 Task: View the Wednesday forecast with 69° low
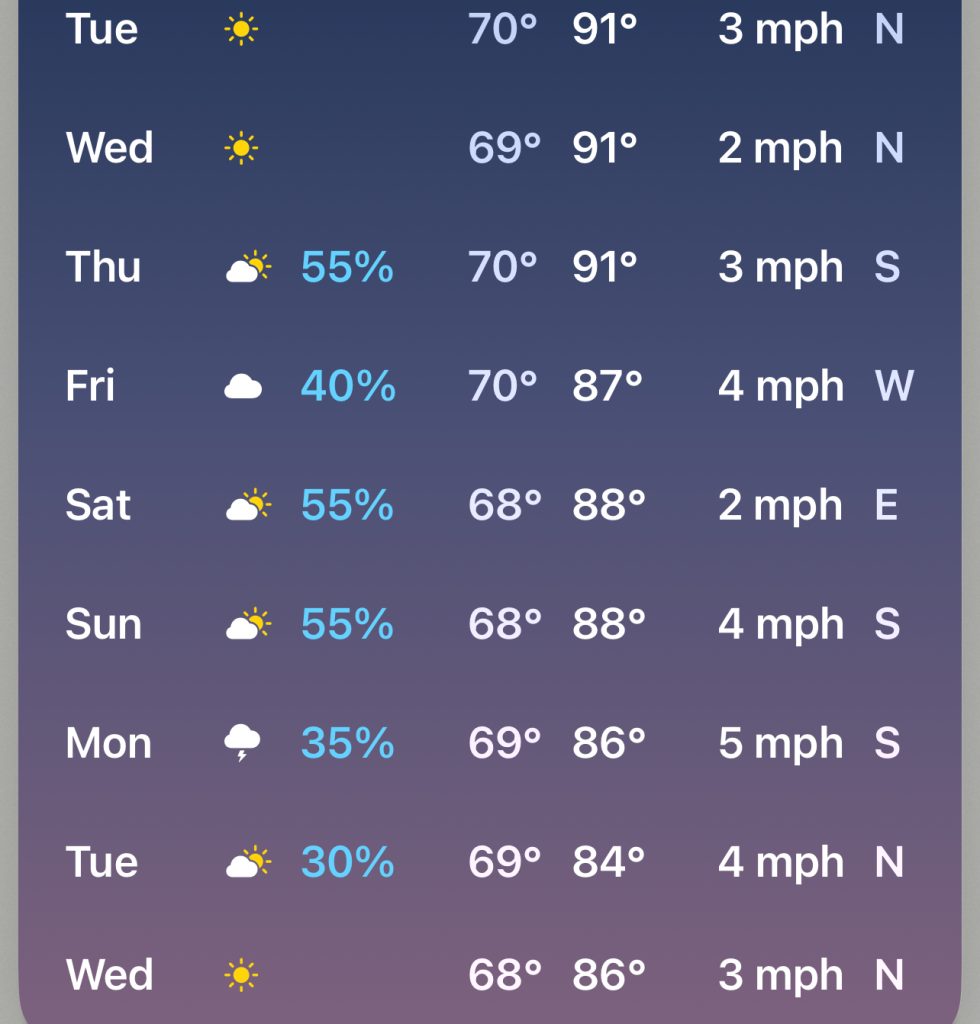pyautogui.click(x=489, y=148)
